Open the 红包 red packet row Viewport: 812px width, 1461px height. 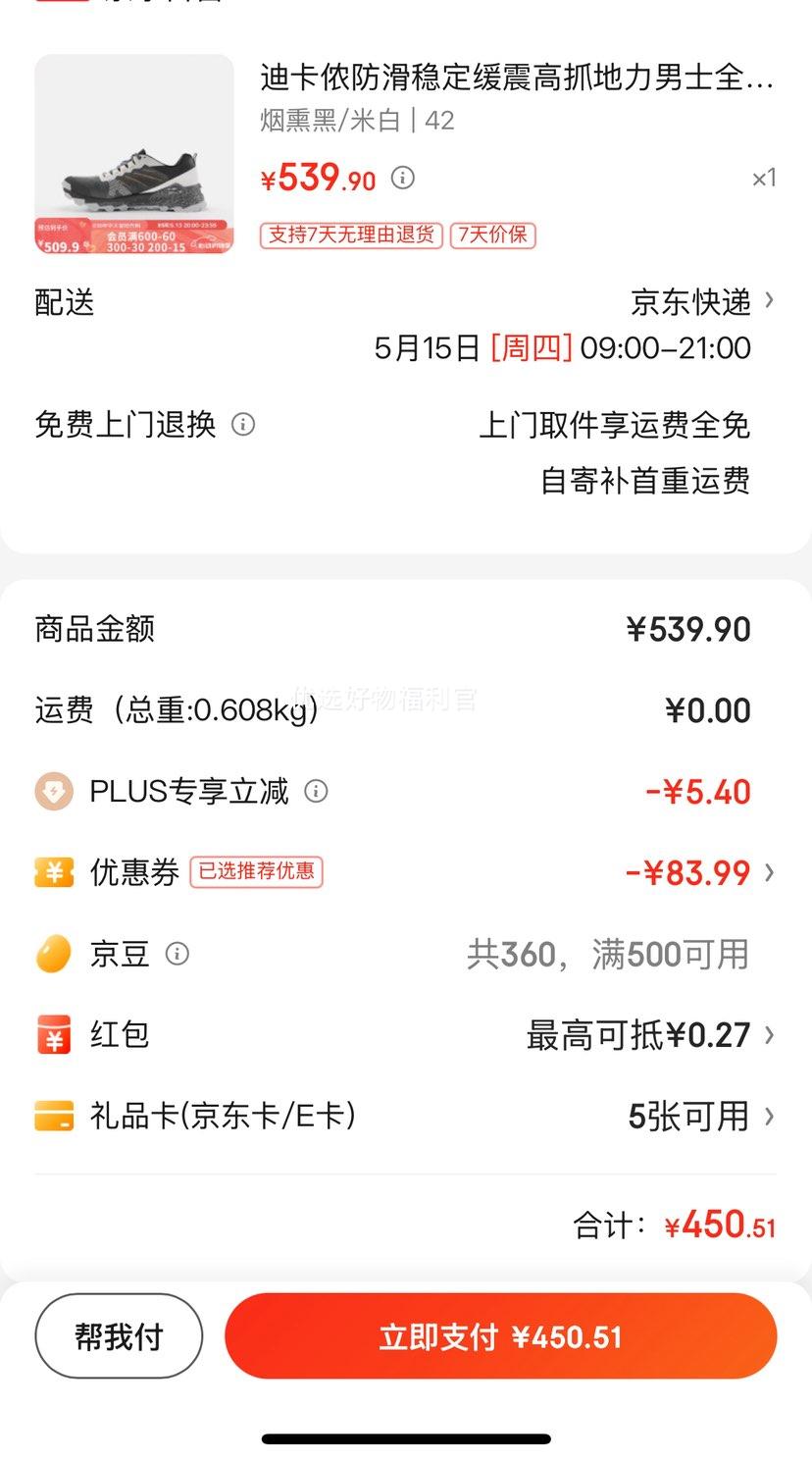[405, 1035]
